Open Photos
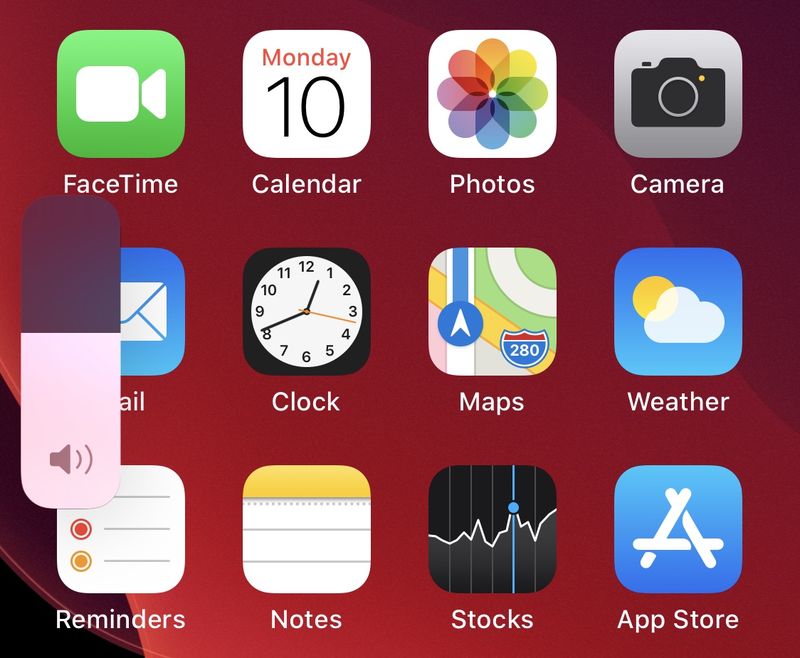This screenshot has width=800, height=658. coord(492,95)
